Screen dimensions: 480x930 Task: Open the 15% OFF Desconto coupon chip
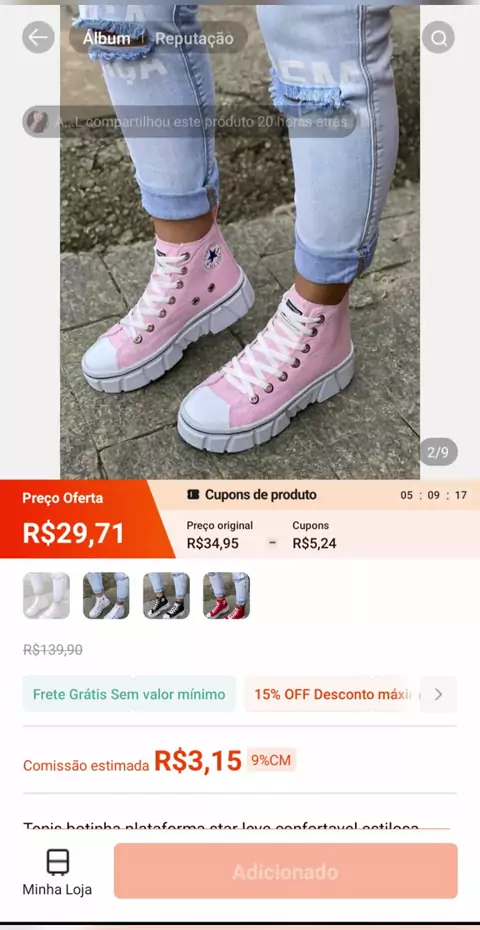coord(332,694)
